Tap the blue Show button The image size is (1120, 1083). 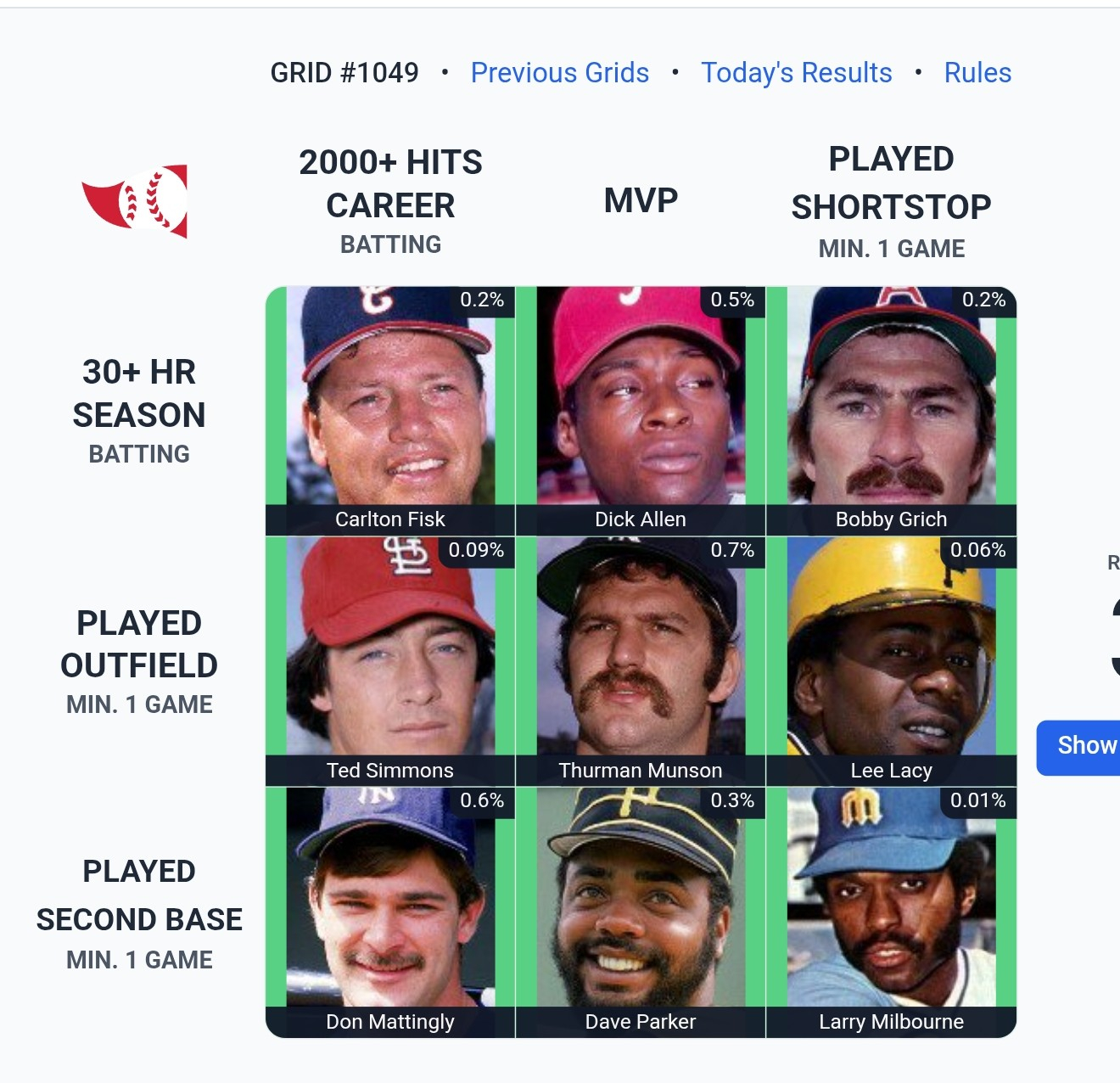pyautogui.click(x=1081, y=747)
